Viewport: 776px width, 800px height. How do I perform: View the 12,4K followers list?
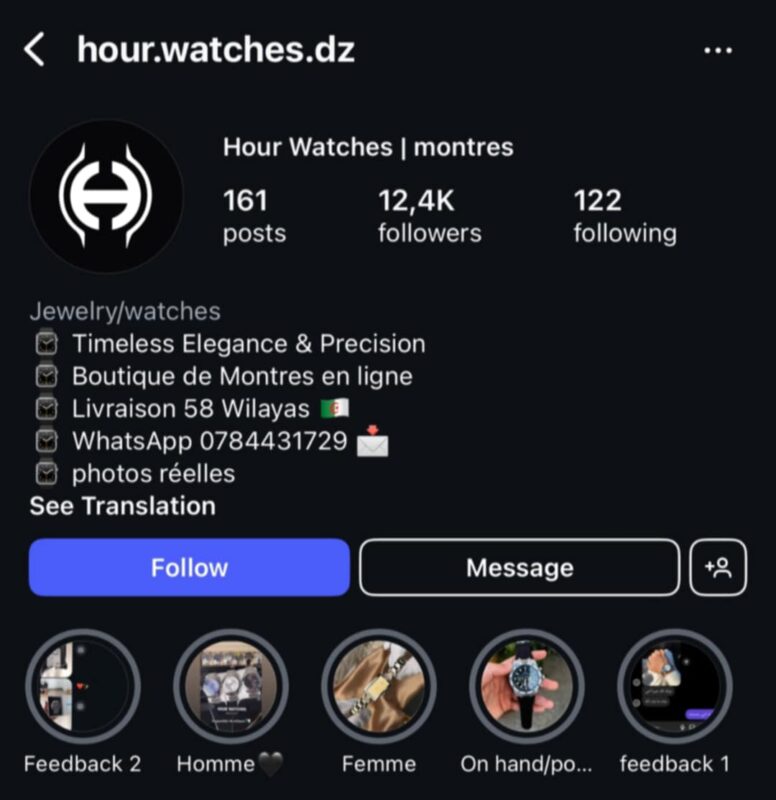coord(429,216)
